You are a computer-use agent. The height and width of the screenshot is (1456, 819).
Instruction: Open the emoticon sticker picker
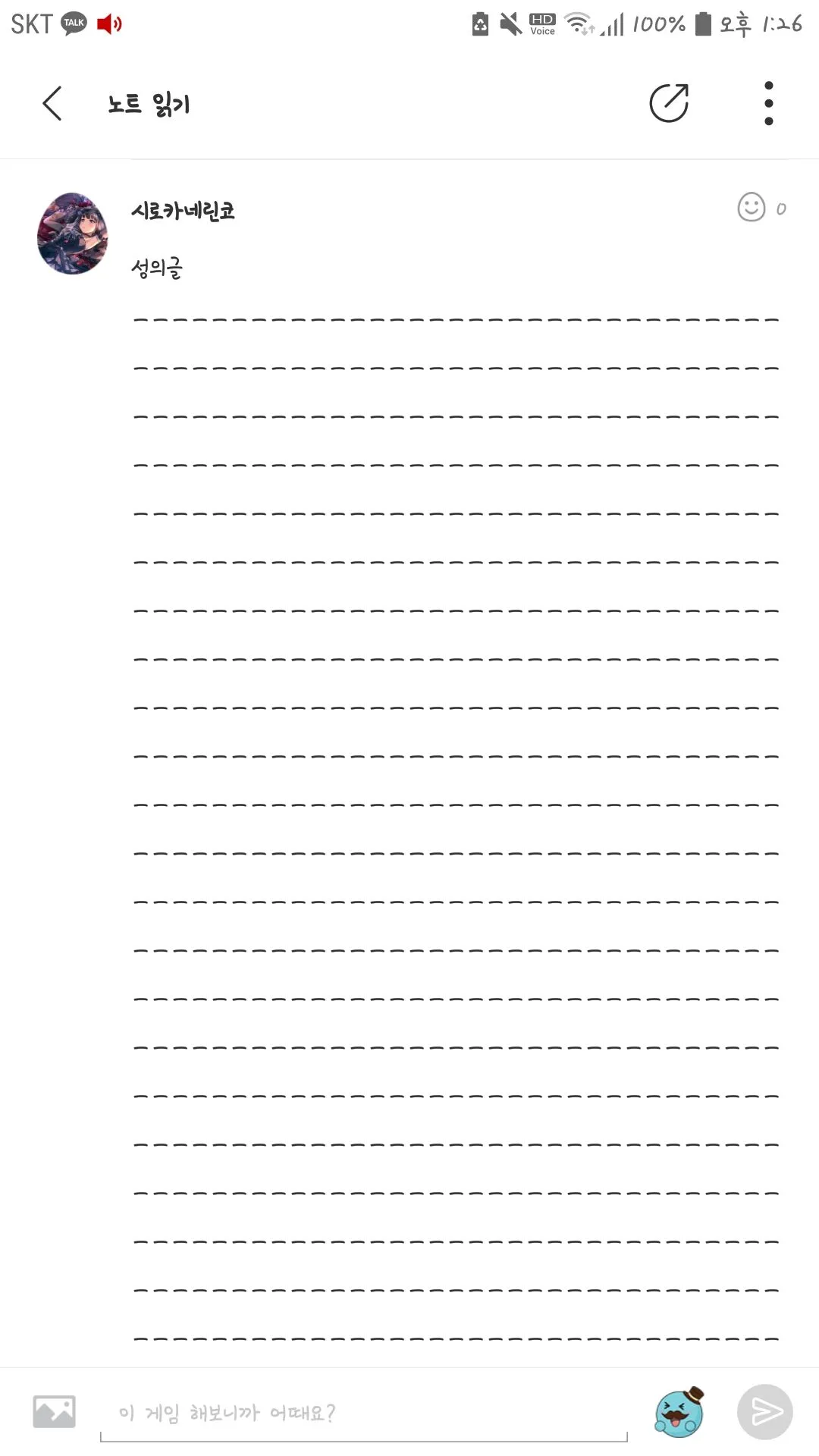[679, 1412]
